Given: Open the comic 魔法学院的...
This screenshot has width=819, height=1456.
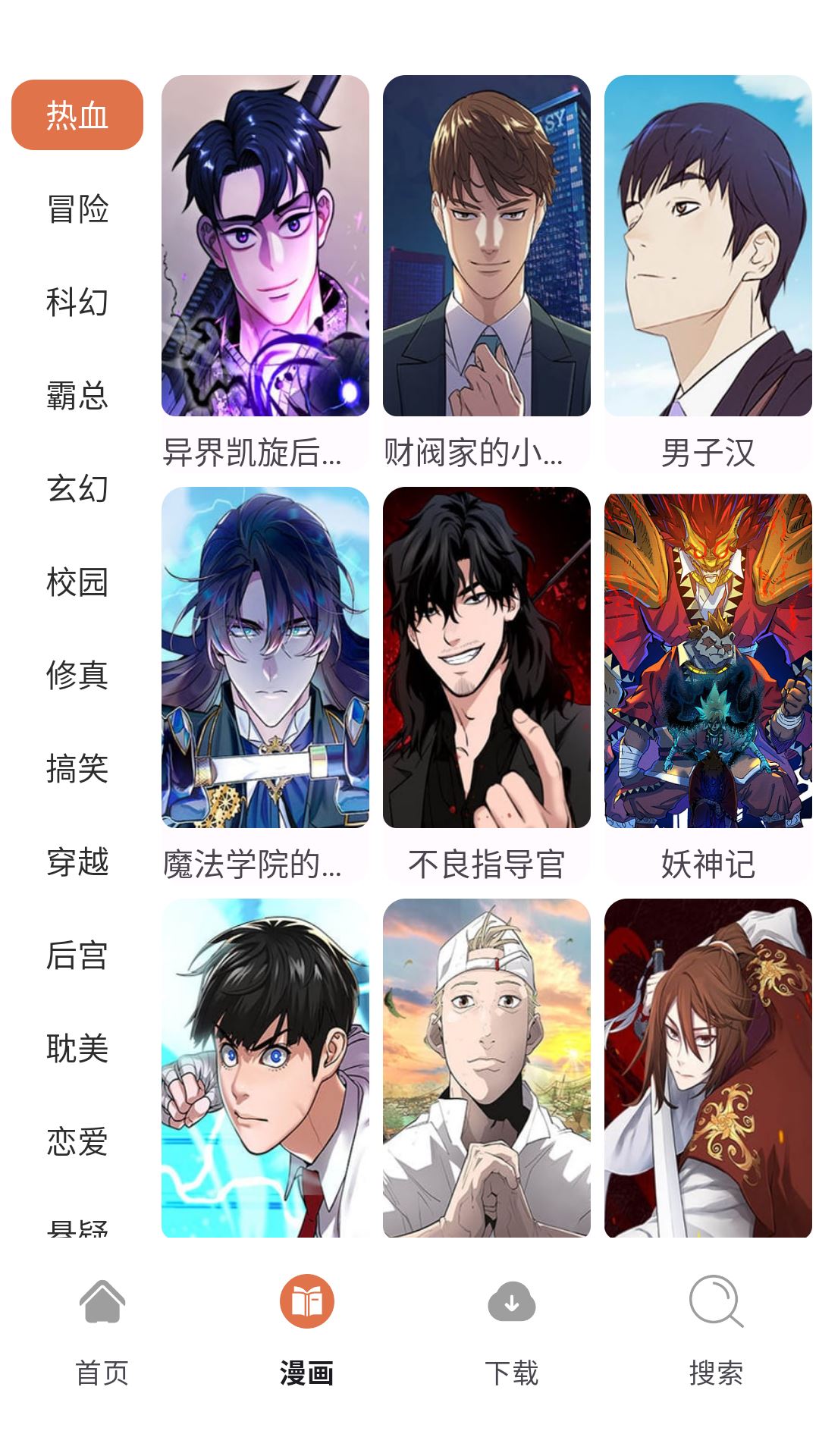Looking at the screenshot, I should 265,686.
